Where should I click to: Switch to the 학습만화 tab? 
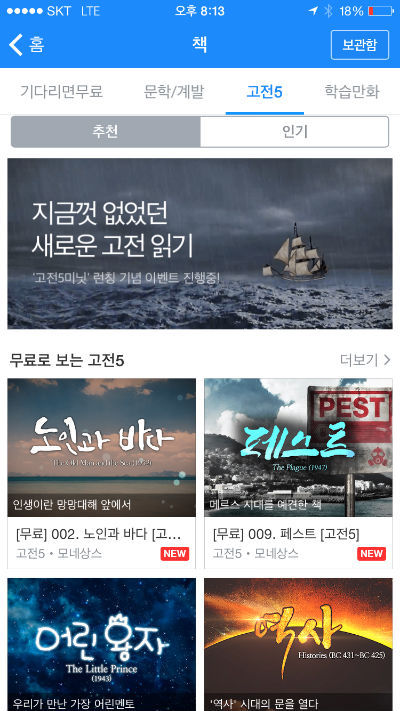point(352,92)
